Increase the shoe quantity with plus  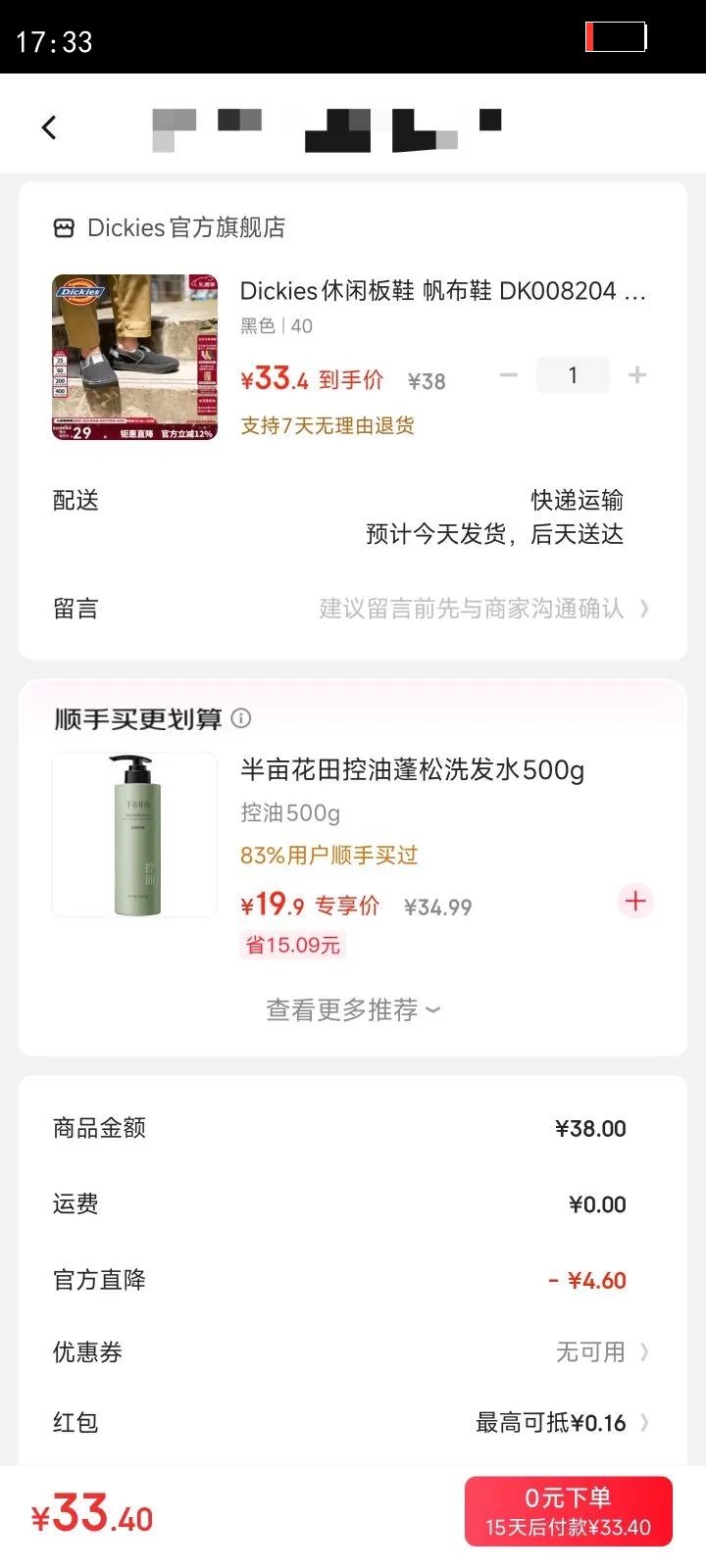pos(637,375)
